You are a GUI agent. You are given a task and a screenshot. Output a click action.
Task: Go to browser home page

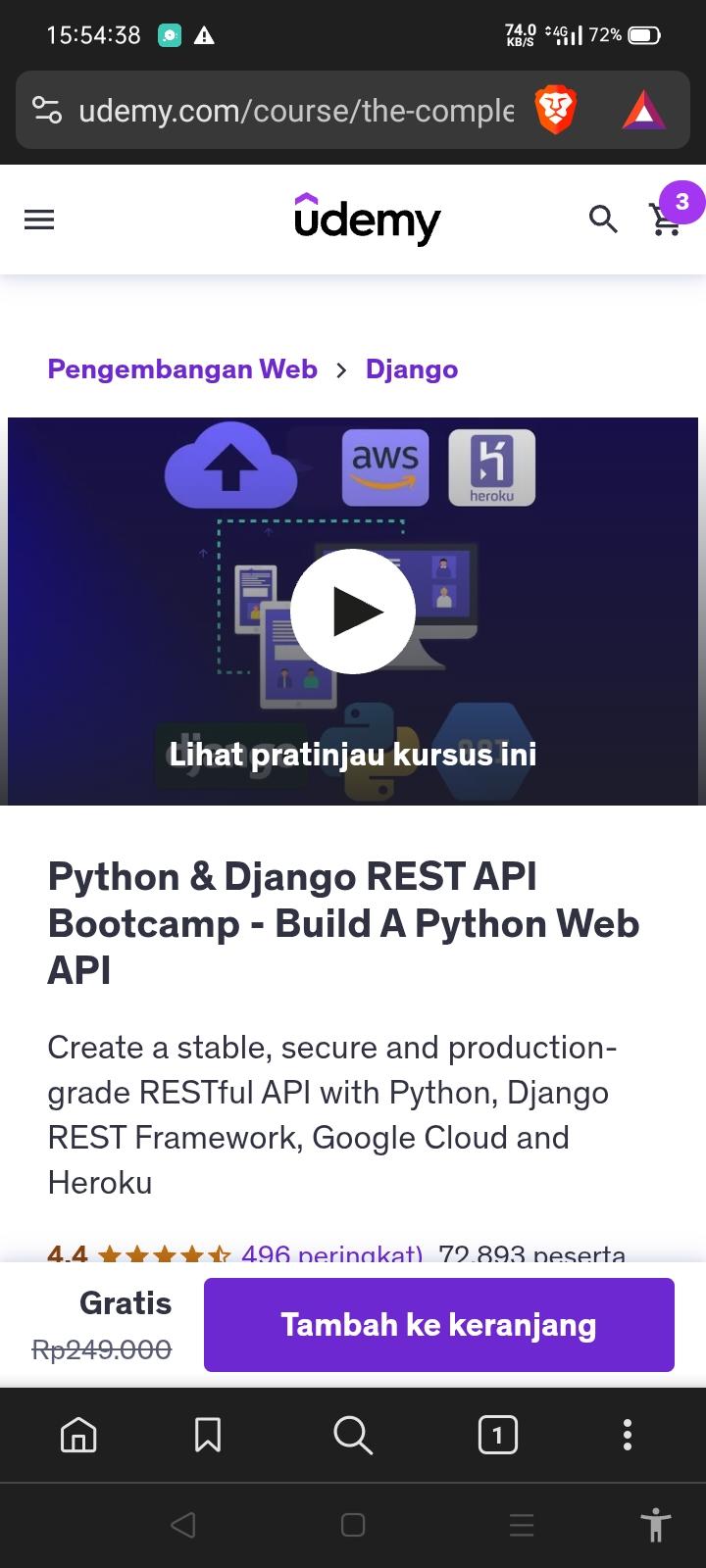point(78,1436)
